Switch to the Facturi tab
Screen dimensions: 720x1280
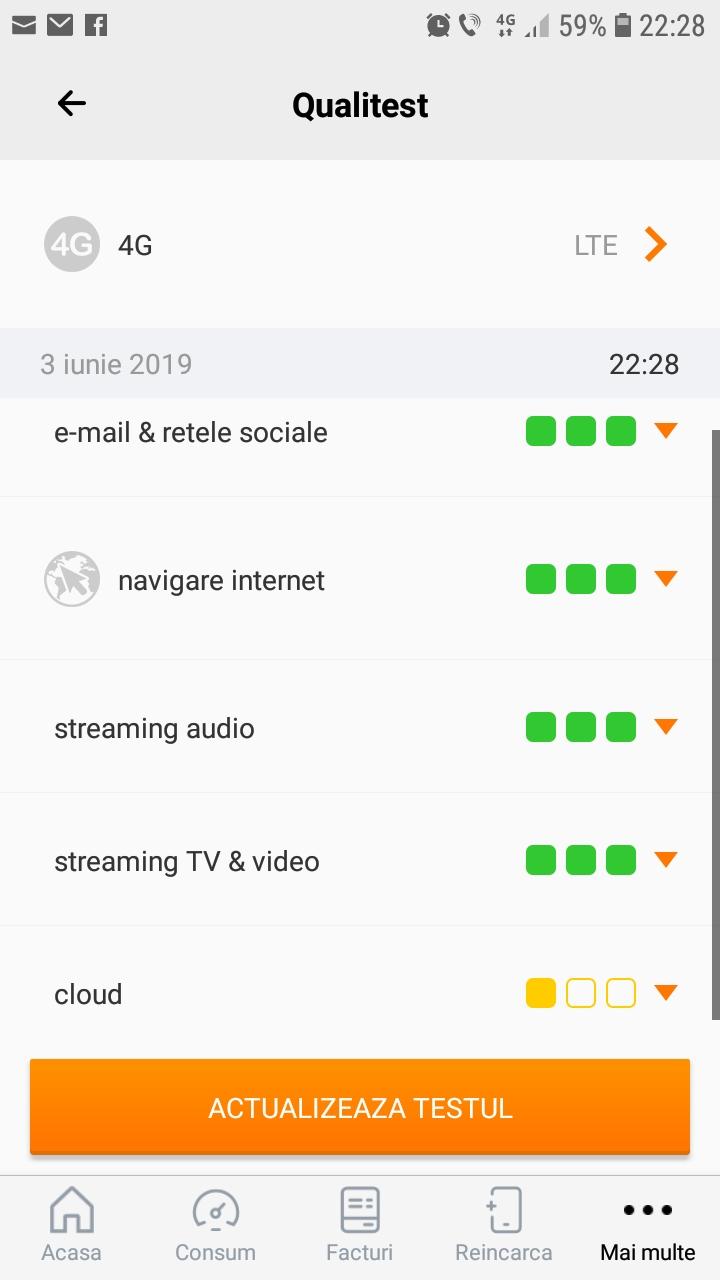coord(359,1225)
